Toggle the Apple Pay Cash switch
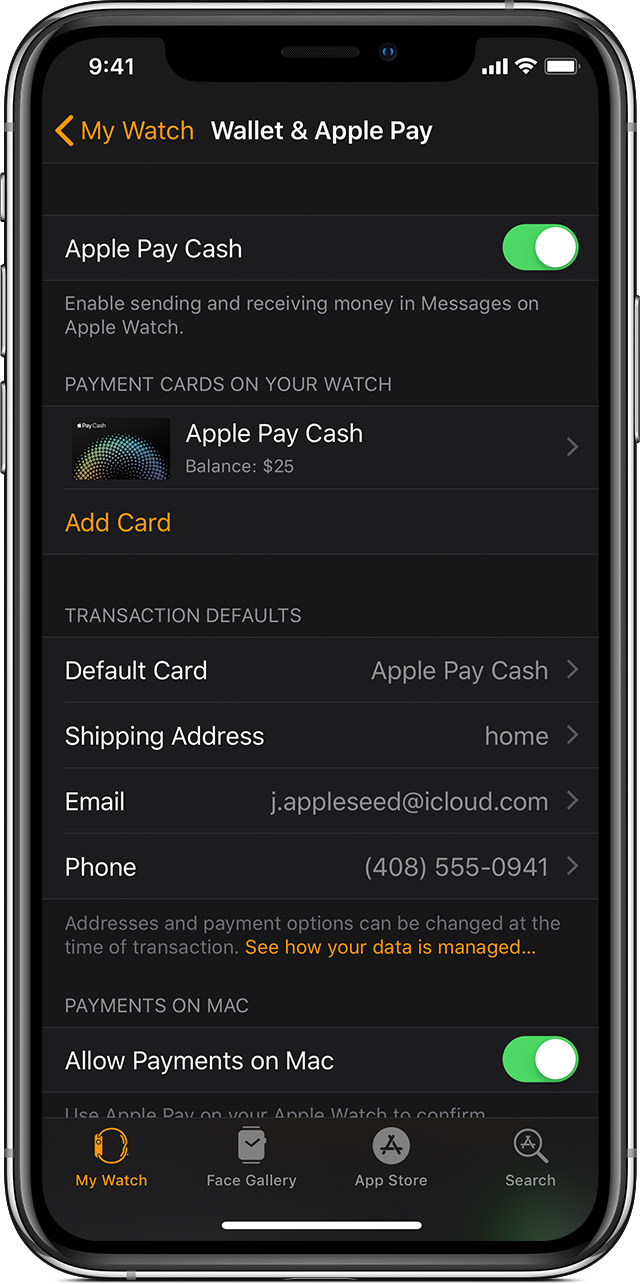The image size is (640, 1284). pos(540,248)
